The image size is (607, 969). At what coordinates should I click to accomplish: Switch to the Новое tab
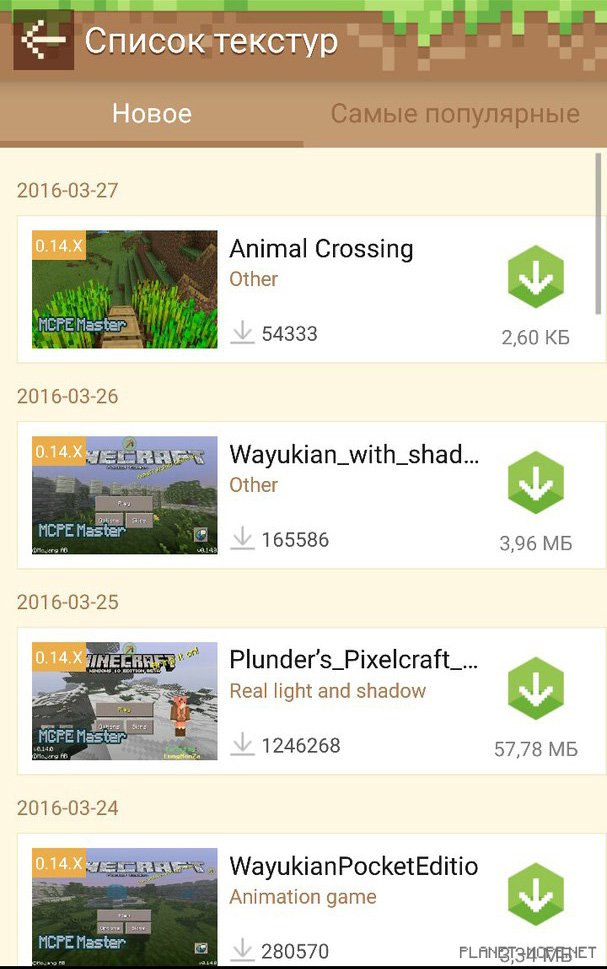pos(151,113)
